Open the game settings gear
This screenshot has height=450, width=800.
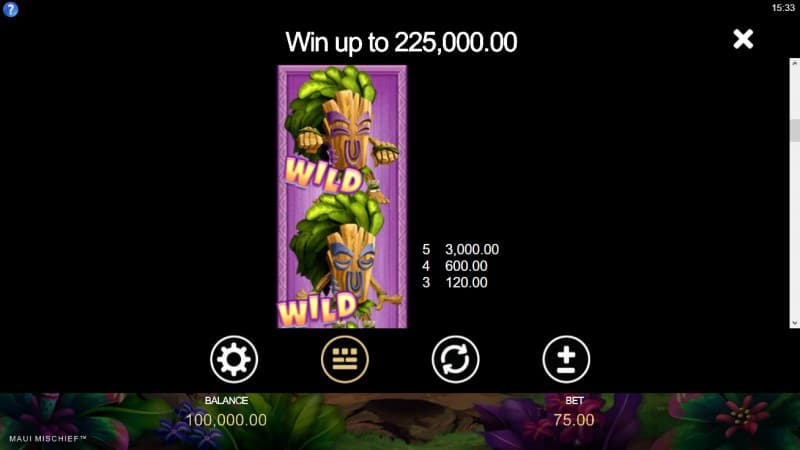pos(234,358)
